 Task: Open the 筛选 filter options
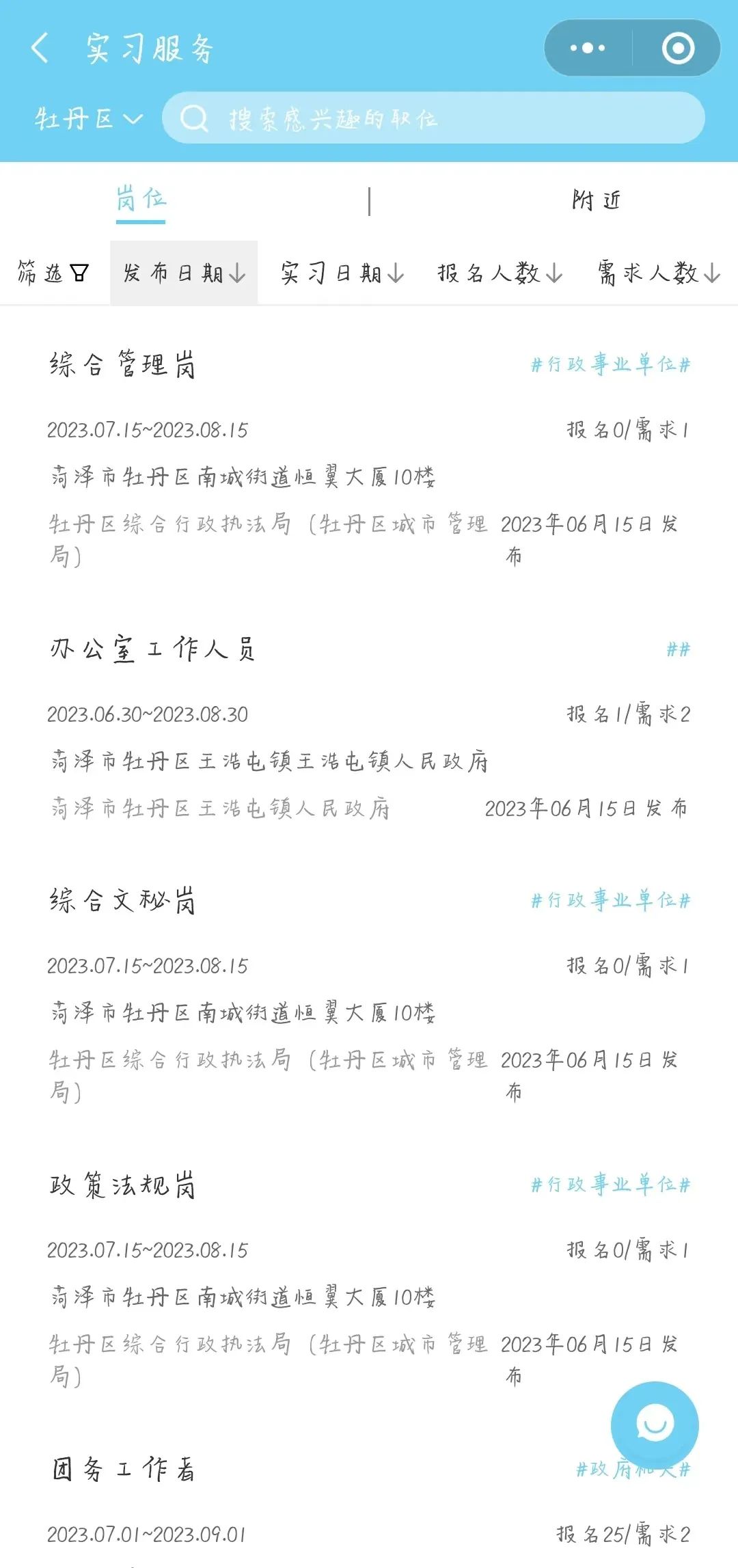pos(53,273)
